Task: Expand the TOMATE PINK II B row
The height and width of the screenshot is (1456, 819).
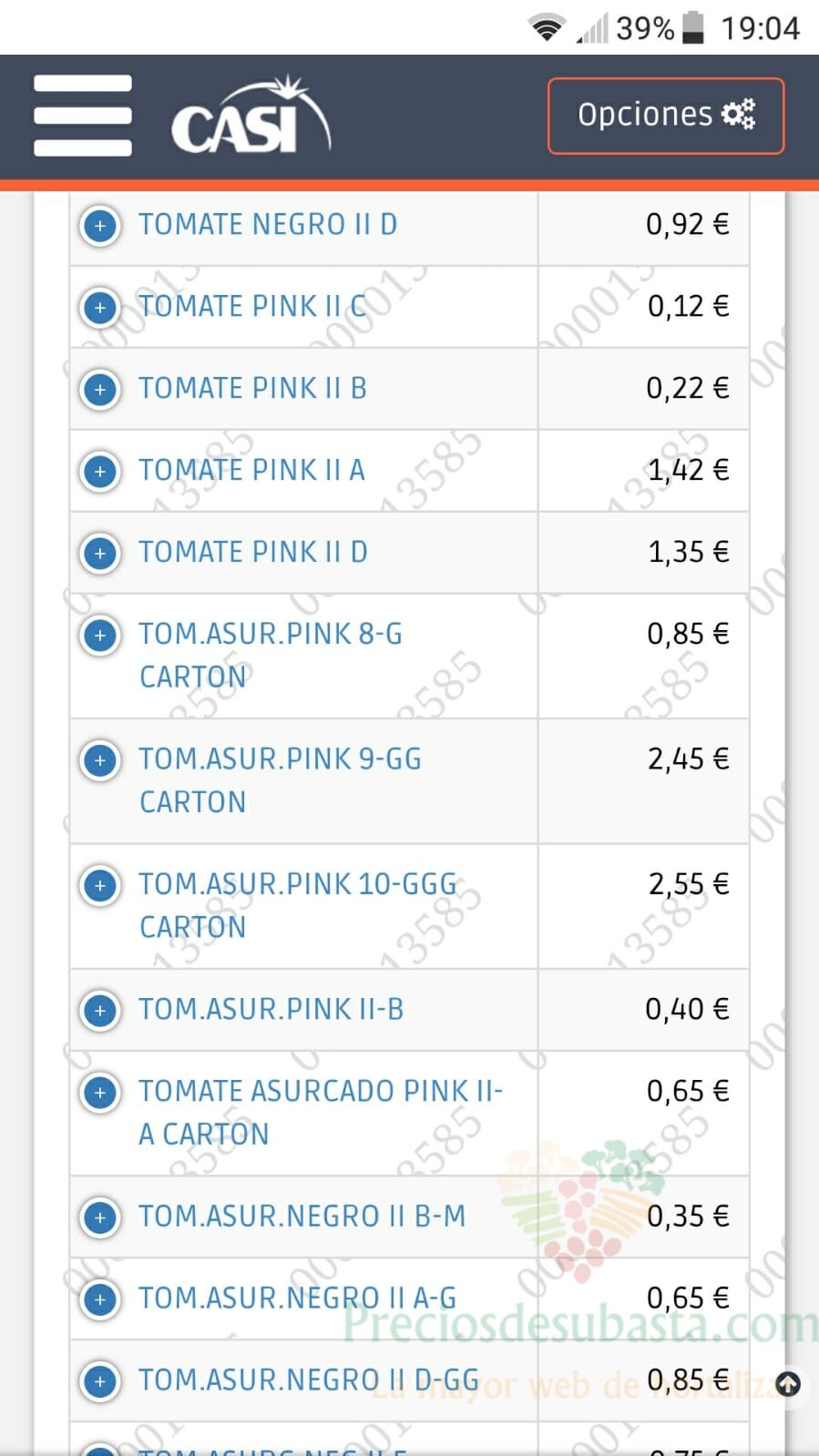Action: click(100, 389)
